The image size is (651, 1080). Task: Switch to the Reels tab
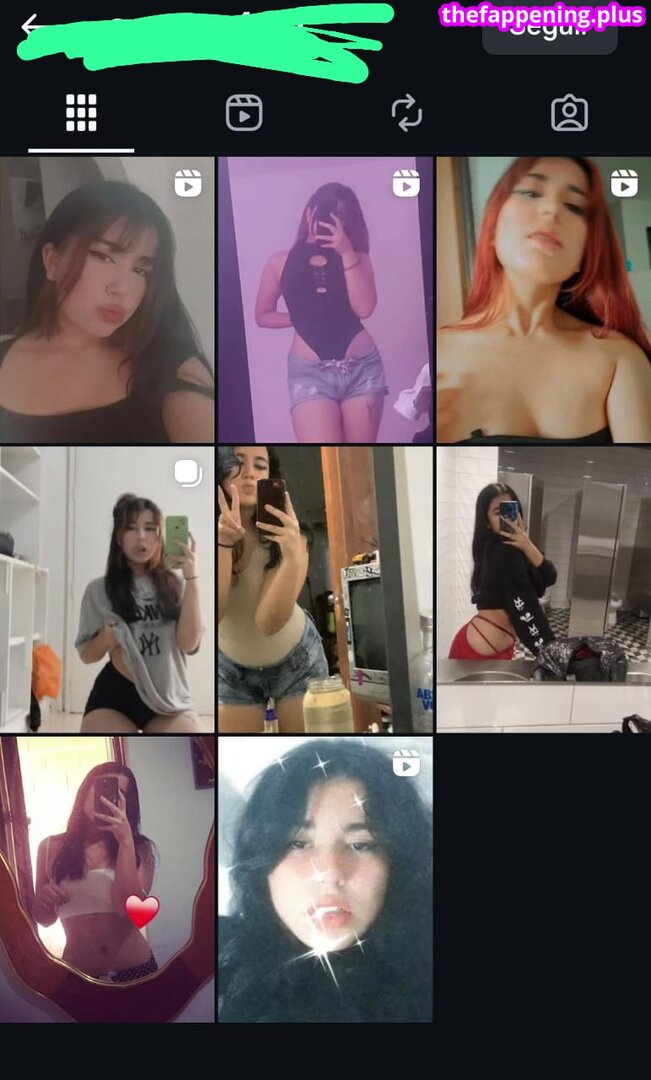pos(244,114)
